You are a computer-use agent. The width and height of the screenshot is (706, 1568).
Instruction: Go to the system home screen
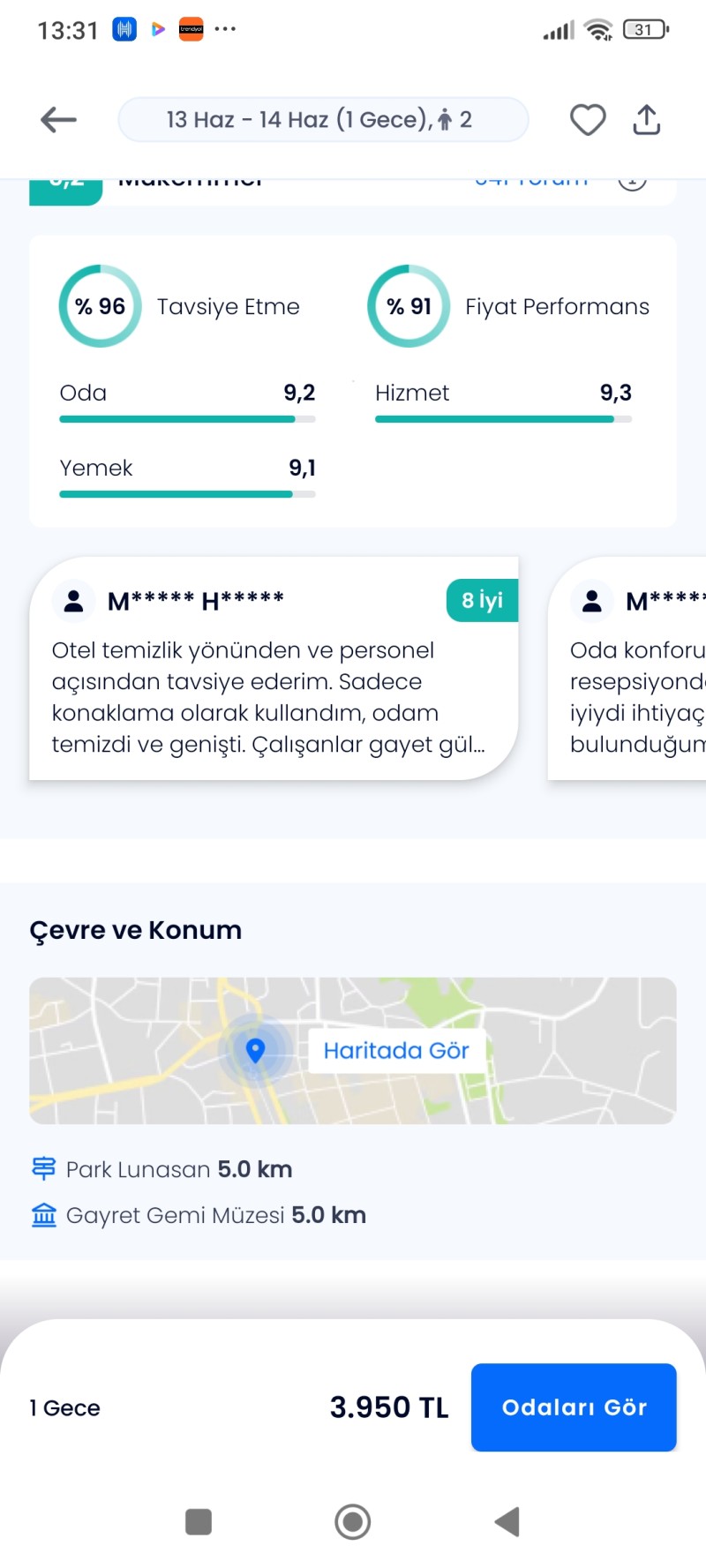[352, 1521]
